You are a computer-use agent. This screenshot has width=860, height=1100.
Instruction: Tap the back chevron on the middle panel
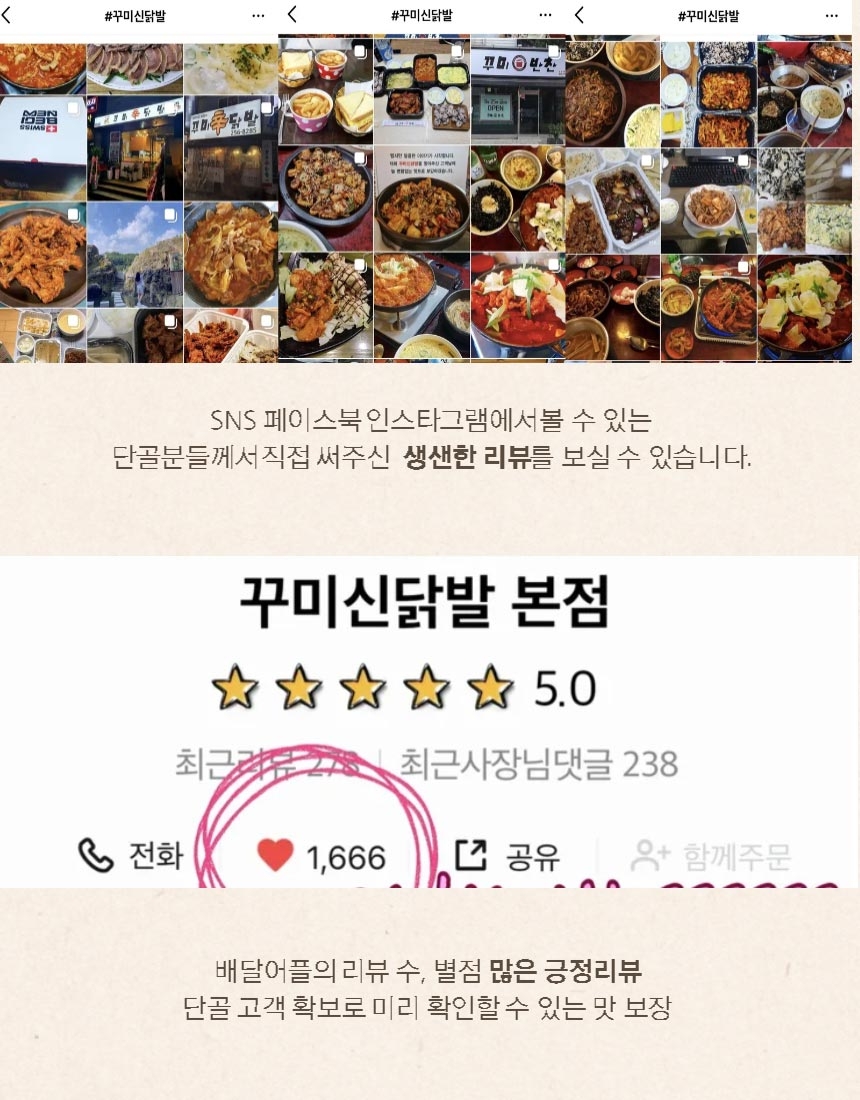coord(290,15)
